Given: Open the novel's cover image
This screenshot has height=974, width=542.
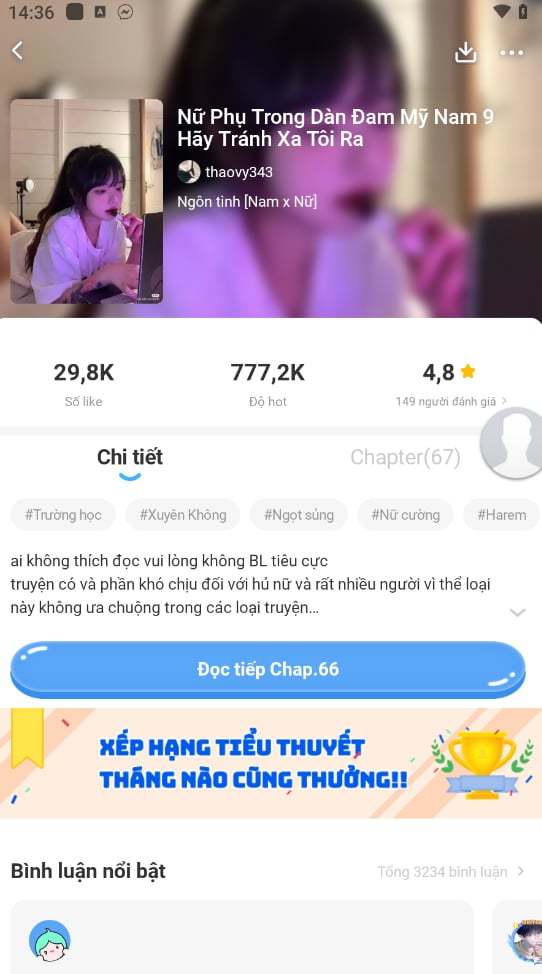Looking at the screenshot, I should click(x=86, y=201).
